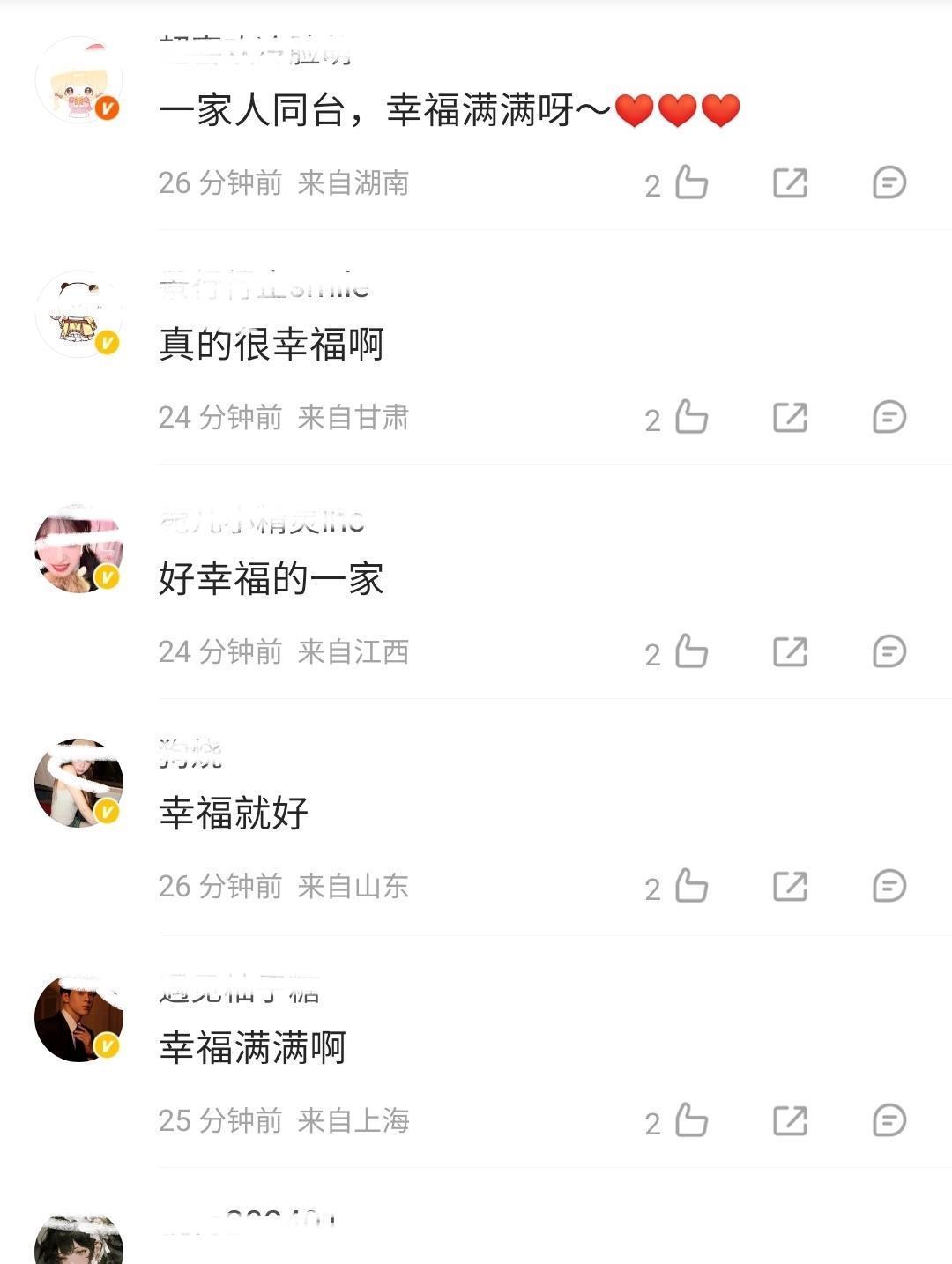Viewport: 952px width, 1264px height.
Task: Reply to the comment "一家人同台，幸福满满呀"
Action: pyautogui.click(x=889, y=183)
